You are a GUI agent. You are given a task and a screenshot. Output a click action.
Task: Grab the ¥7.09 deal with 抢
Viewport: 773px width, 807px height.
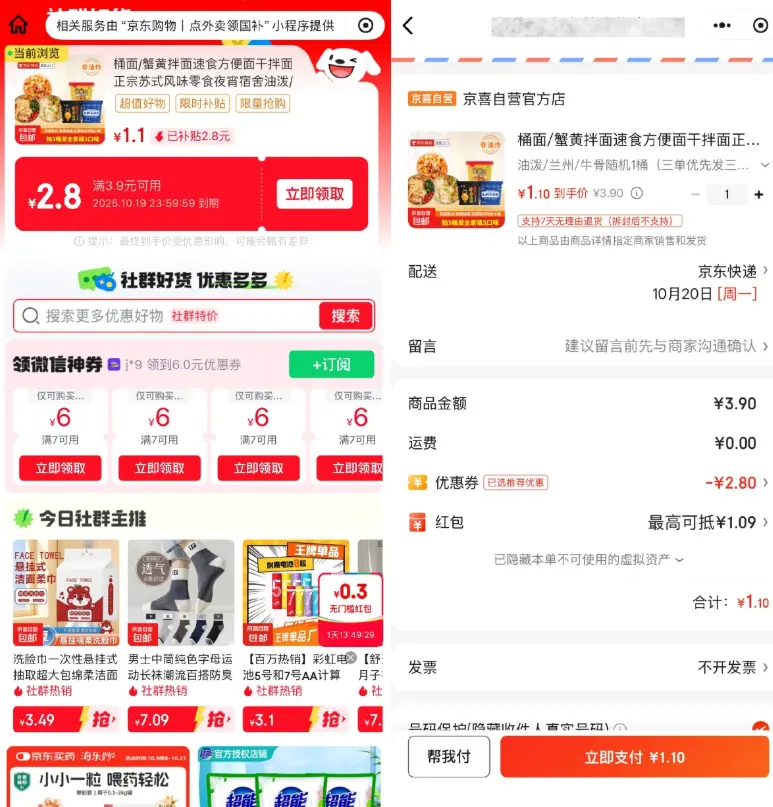pos(211,719)
